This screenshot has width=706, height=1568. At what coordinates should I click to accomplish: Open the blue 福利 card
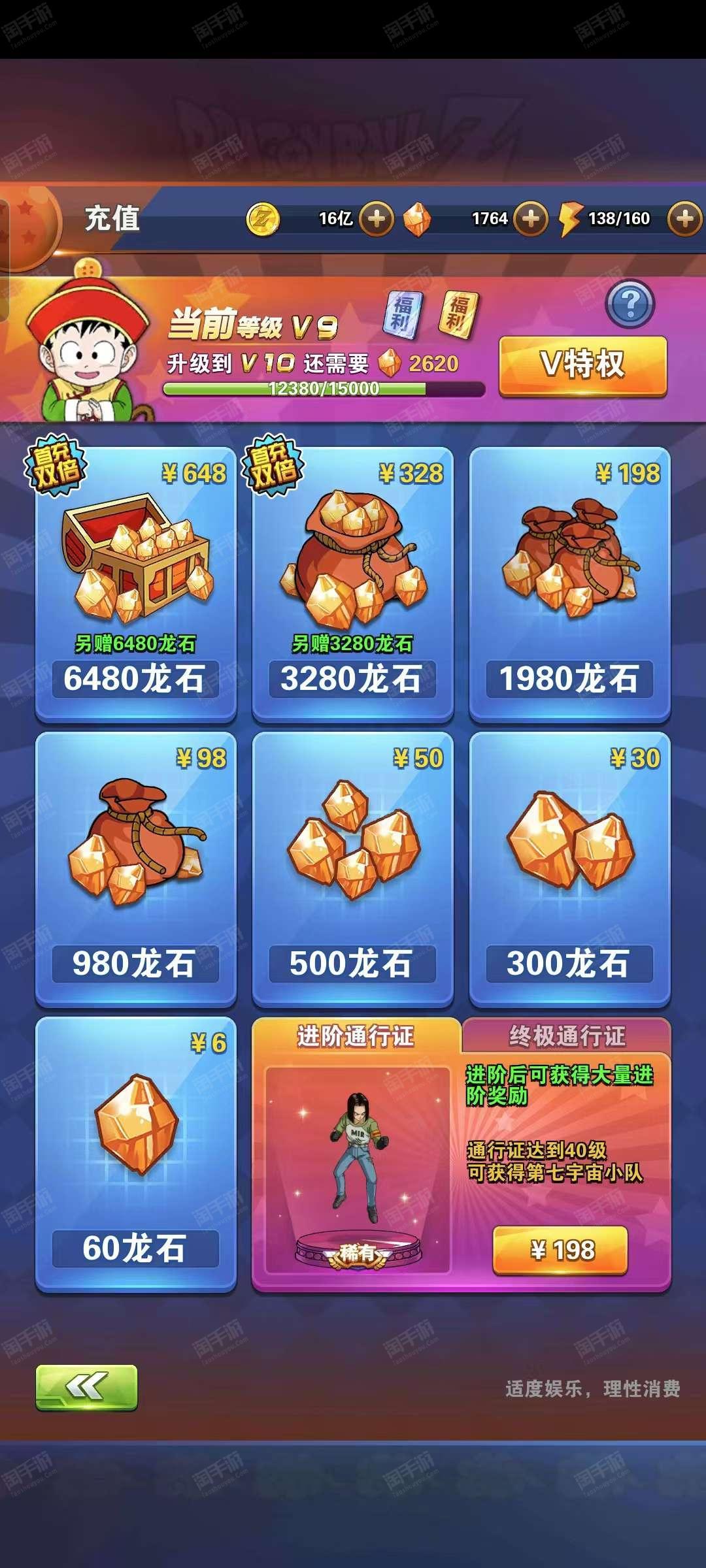403,316
